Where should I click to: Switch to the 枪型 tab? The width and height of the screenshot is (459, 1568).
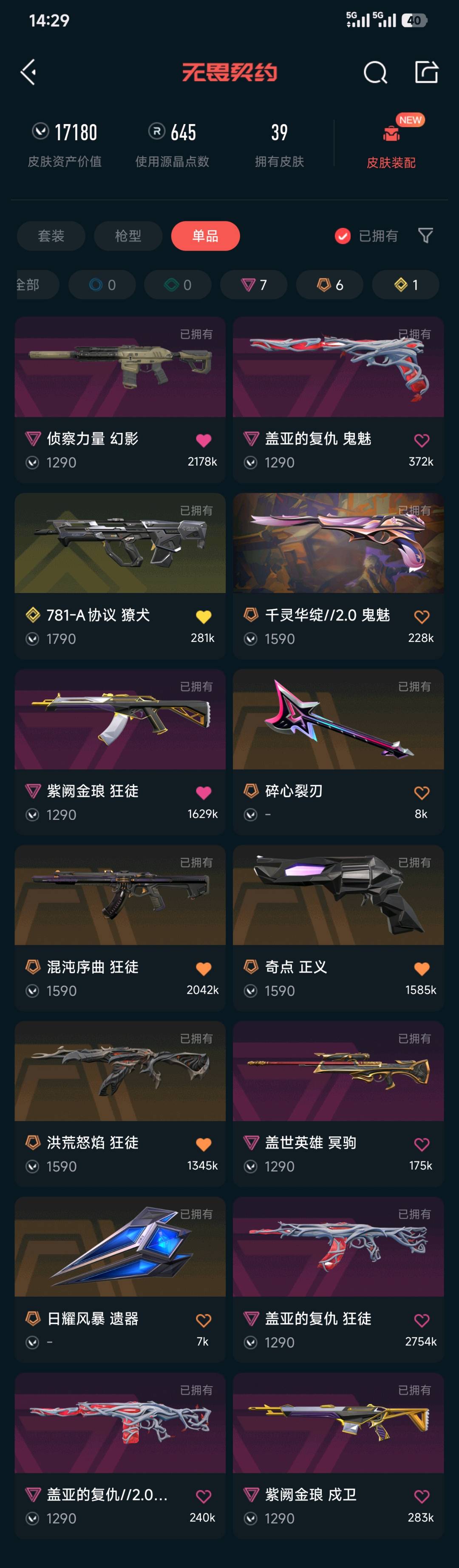(x=128, y=236)
